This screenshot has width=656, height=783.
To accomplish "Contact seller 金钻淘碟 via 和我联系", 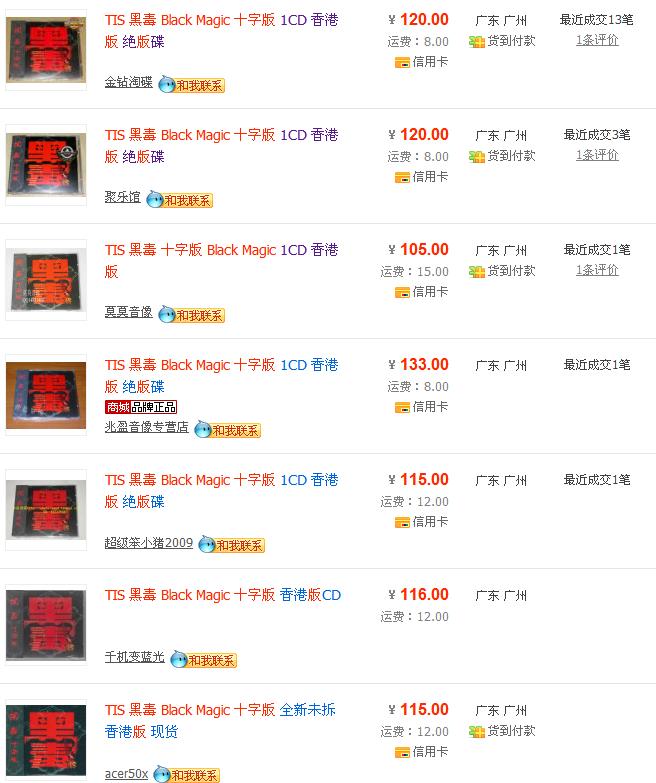I will pos(191,85).
